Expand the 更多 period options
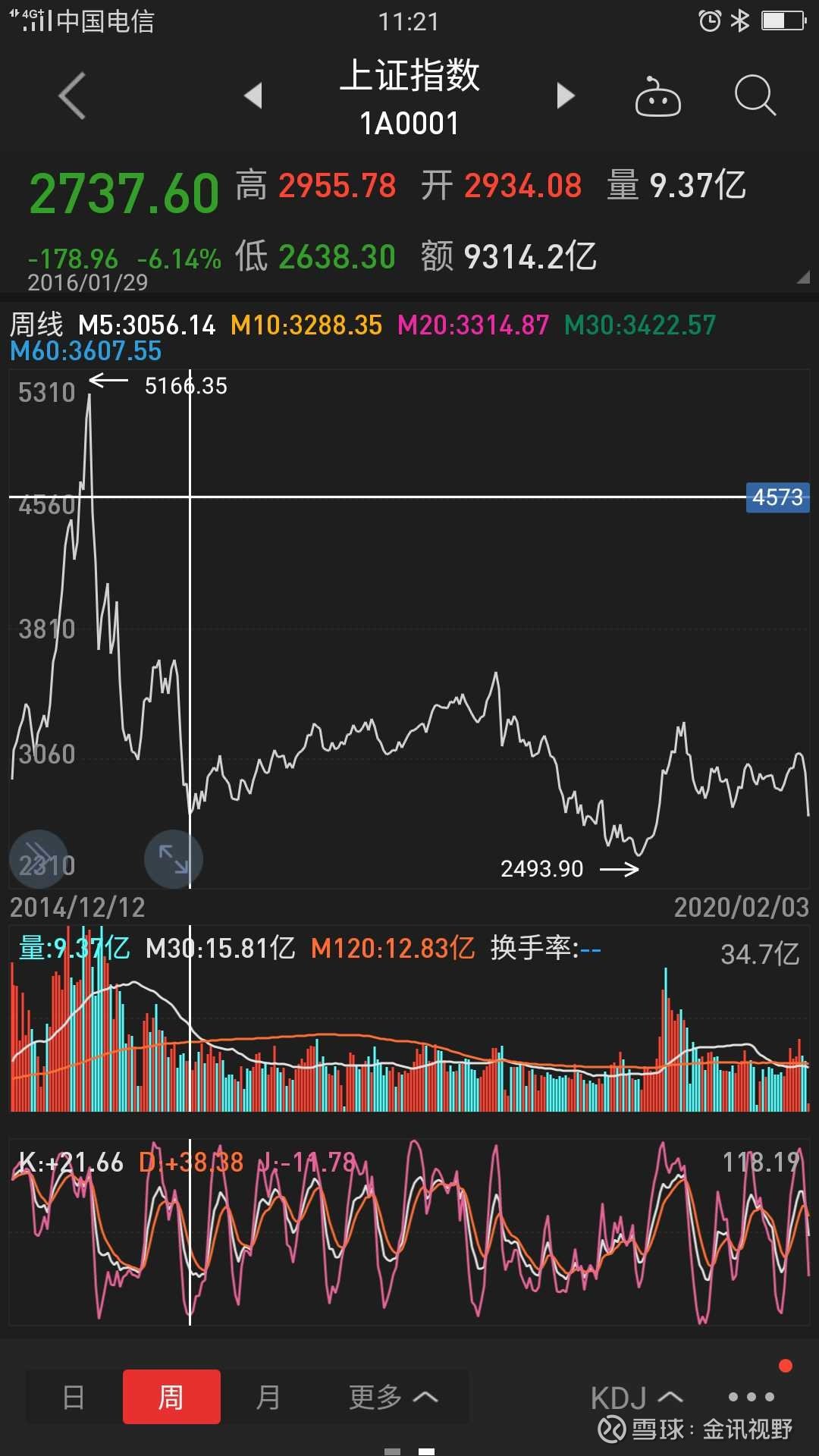This screenshot has height=1456, width=819. 393,1397
